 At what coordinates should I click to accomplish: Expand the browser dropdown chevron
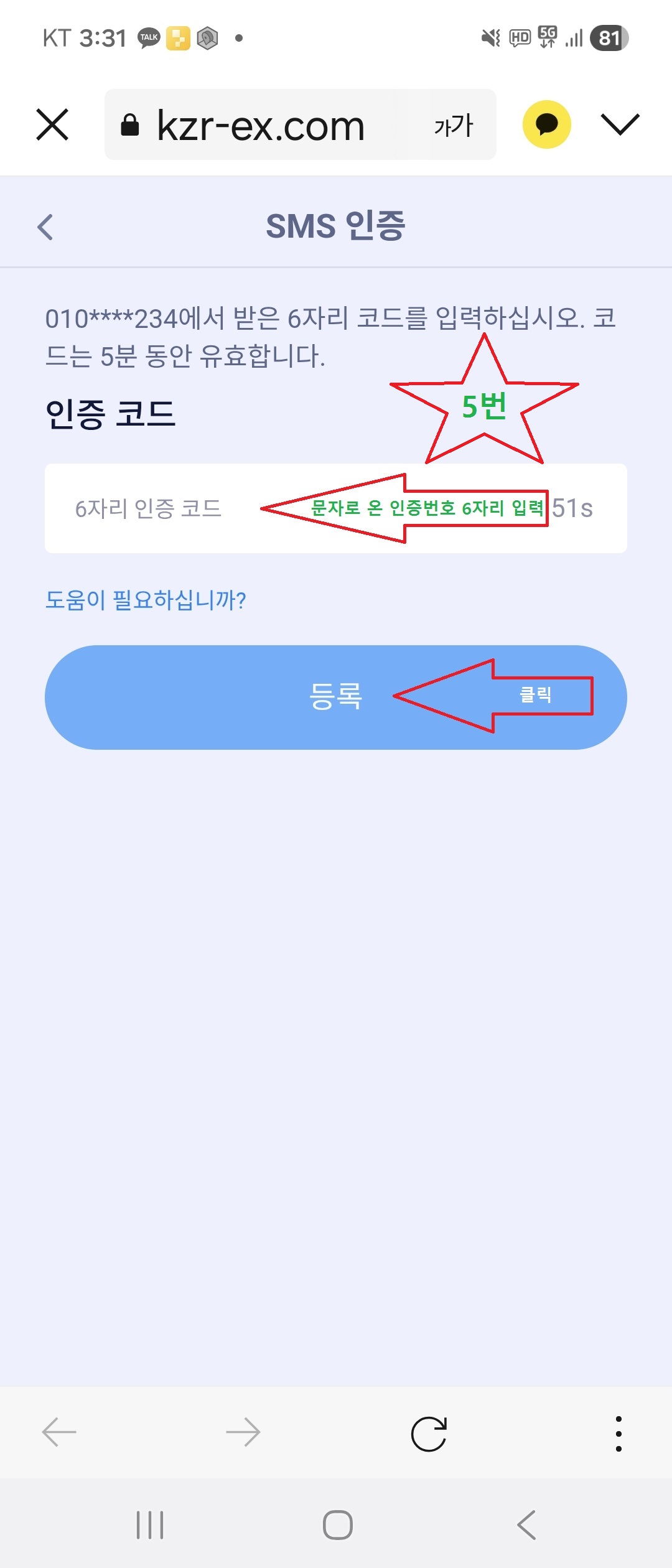pyautogui.click(x=620, y=124)
